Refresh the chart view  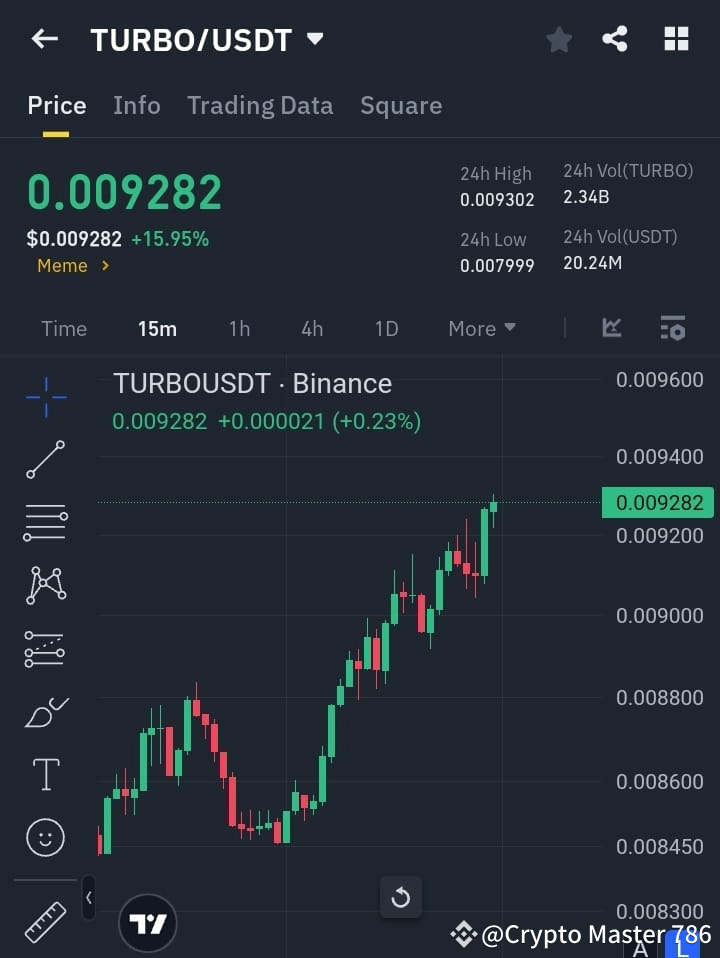coord(401,898)
